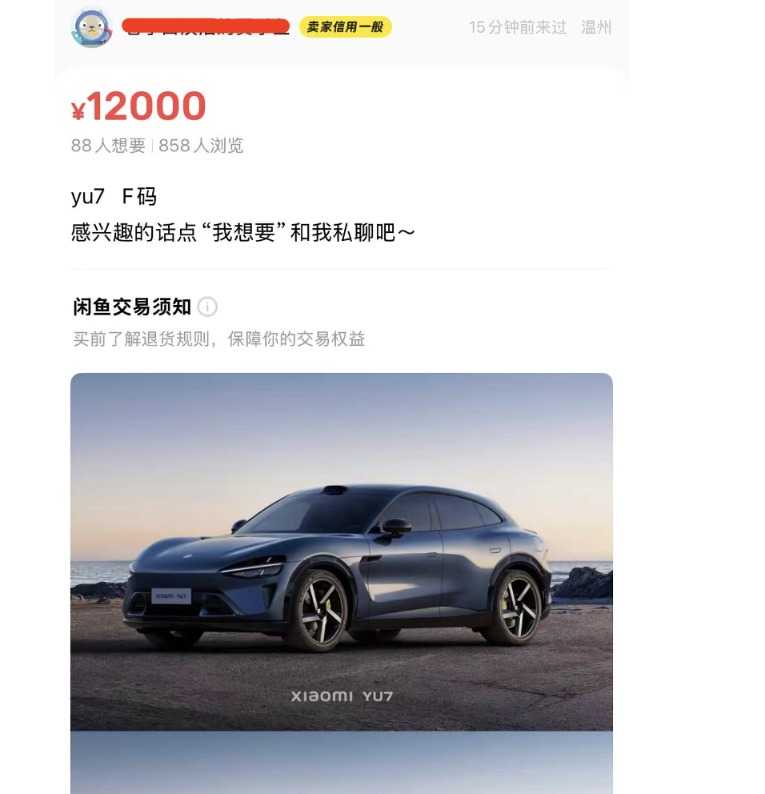Open the seller's avatar profile
Screen dimensions: 765x794
tap(92, 27)
